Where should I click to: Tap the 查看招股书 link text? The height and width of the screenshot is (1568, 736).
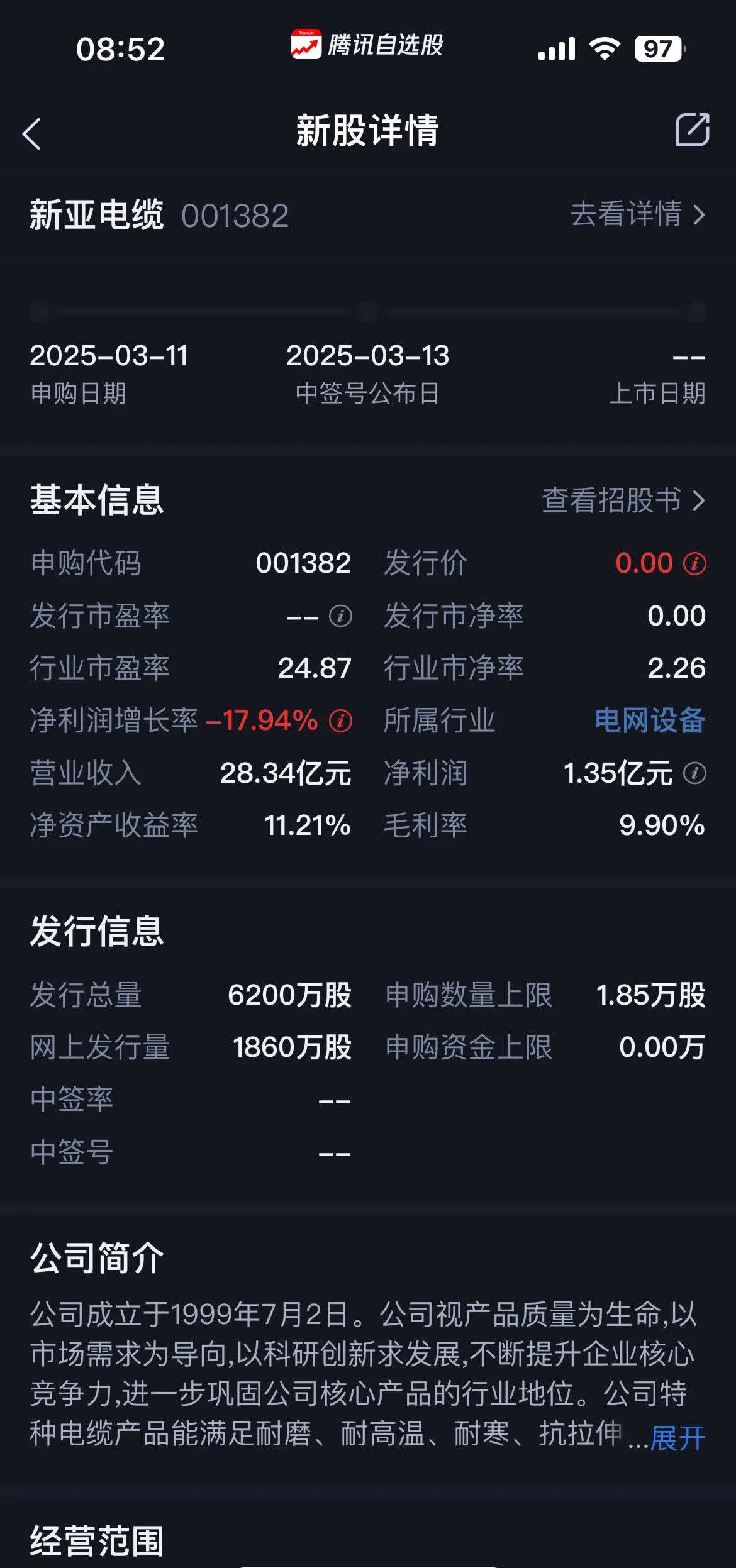[x=613, y=502]
